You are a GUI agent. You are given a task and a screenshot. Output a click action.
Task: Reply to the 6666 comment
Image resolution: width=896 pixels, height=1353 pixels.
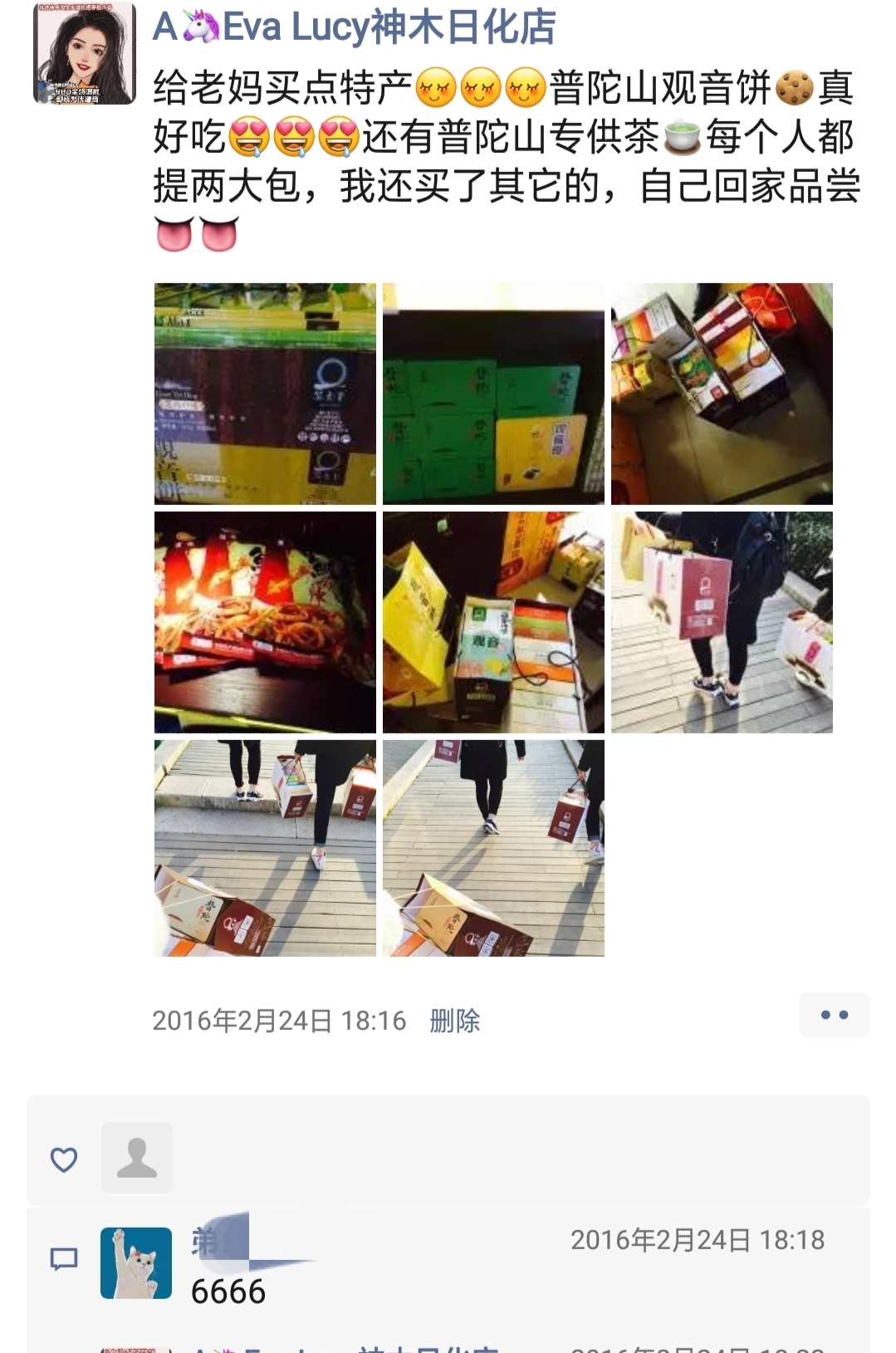tap(228, 1292)
